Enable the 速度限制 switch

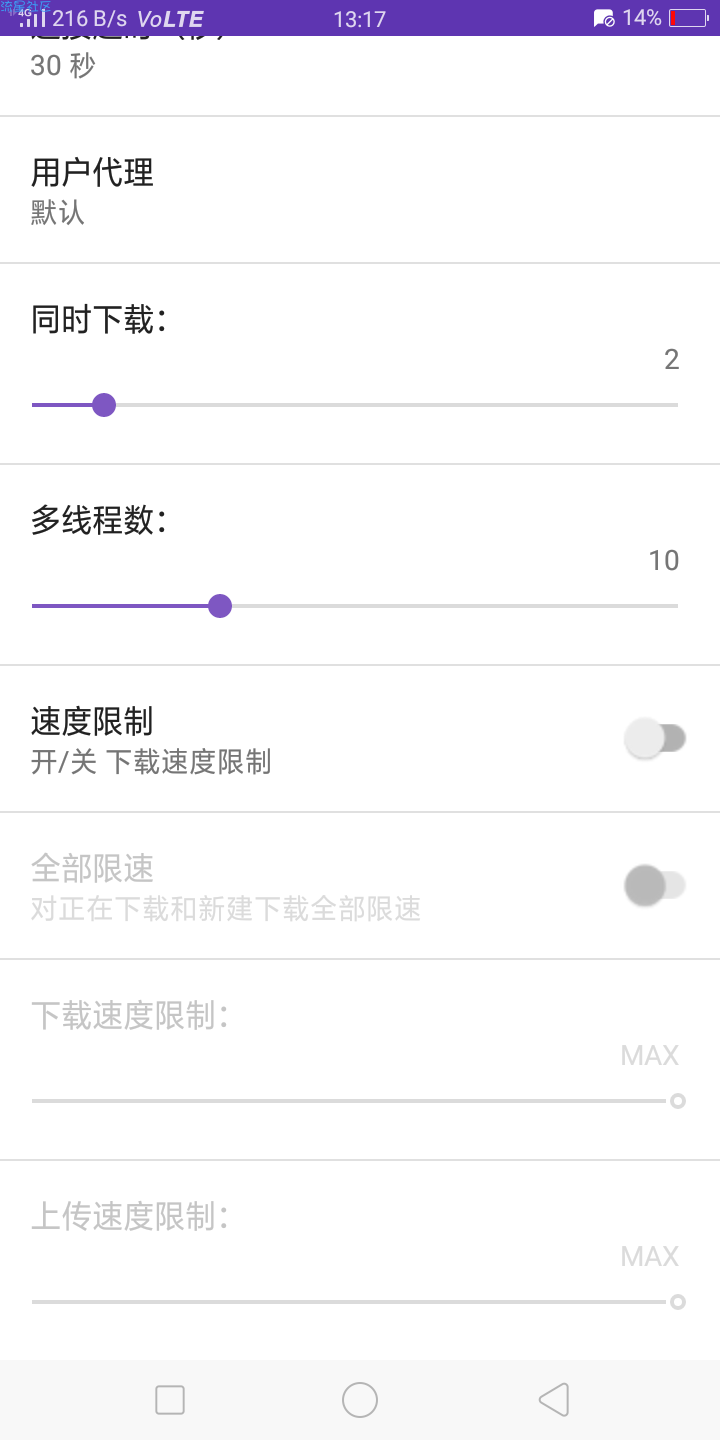pos(655,739)
